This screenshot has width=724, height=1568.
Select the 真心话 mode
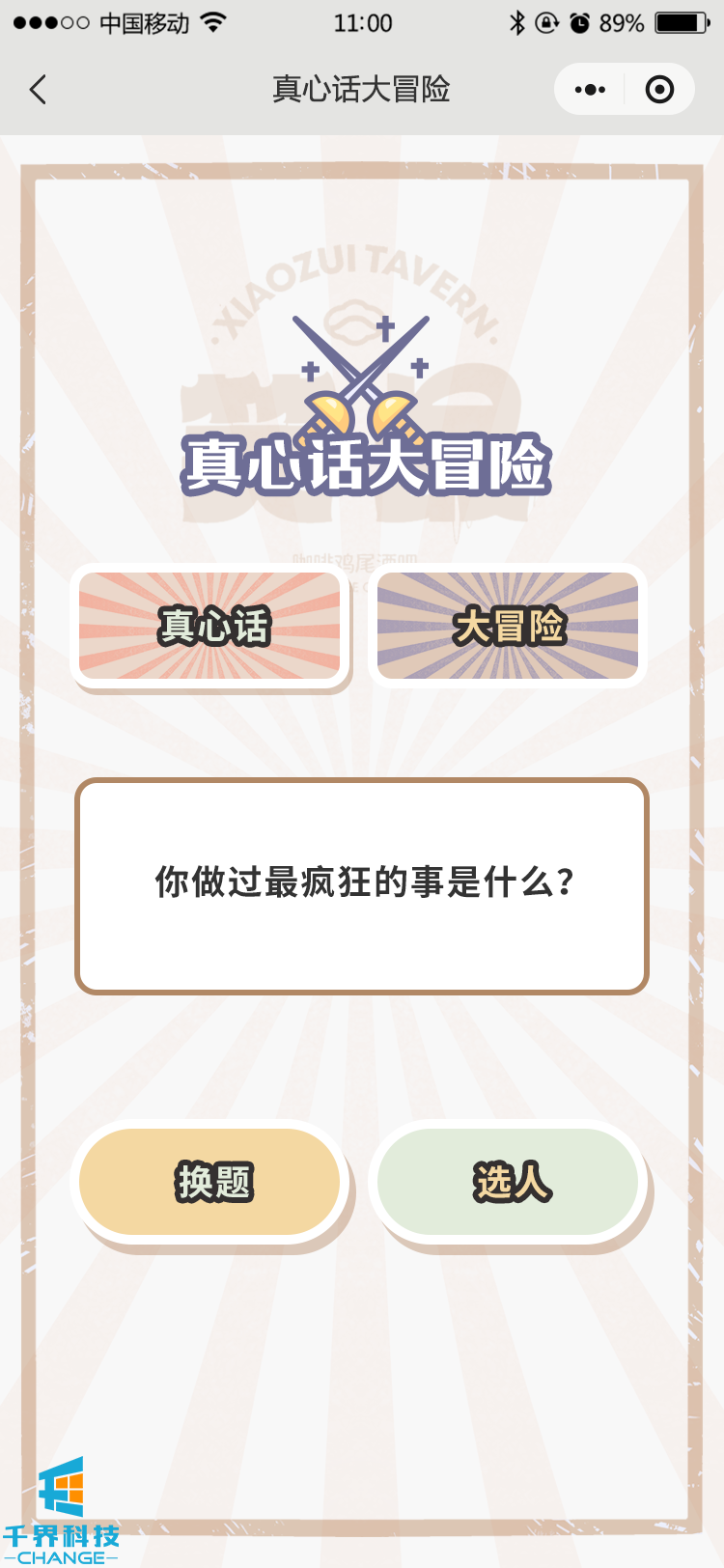click(209, 626)
